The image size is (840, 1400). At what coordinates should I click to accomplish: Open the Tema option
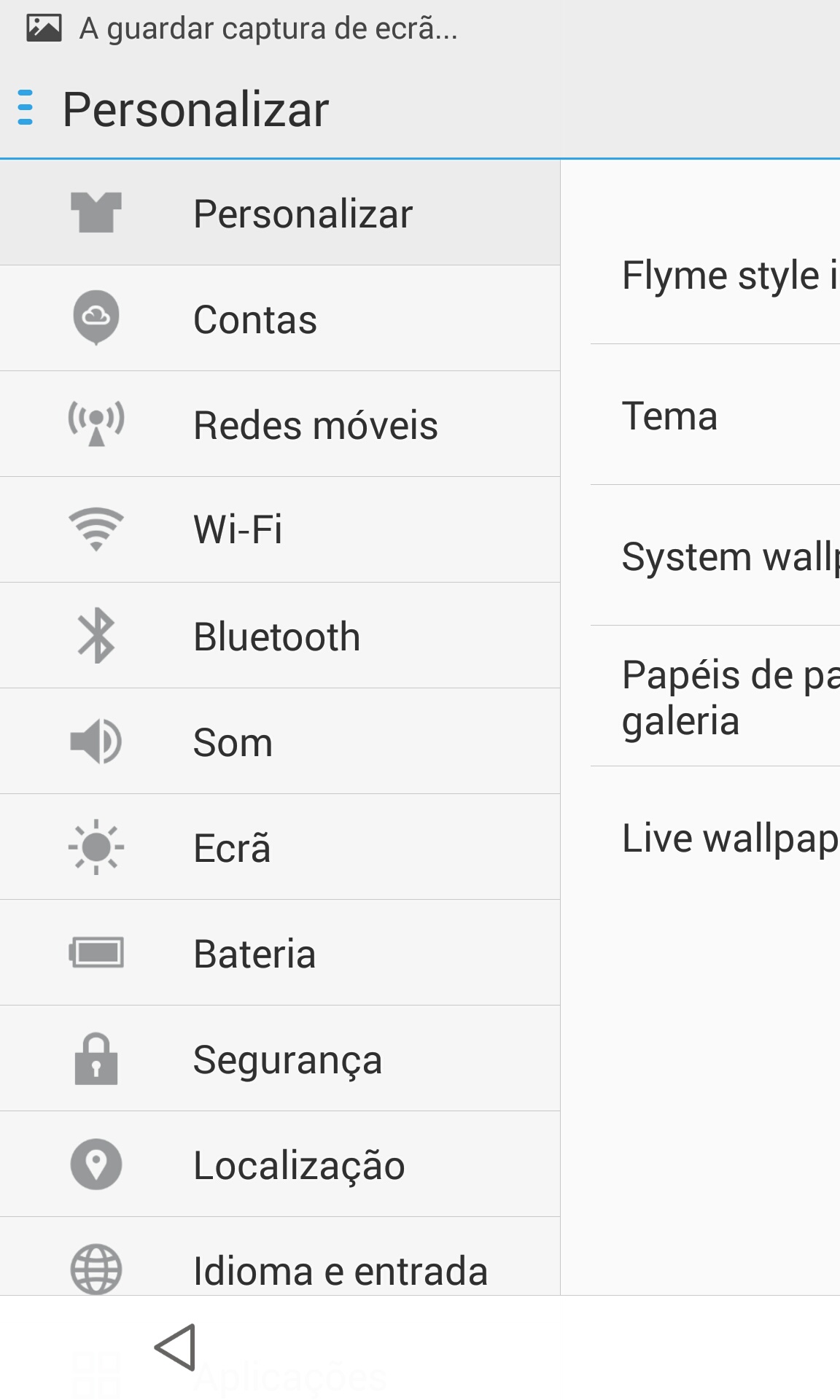[x=715, y=415]
